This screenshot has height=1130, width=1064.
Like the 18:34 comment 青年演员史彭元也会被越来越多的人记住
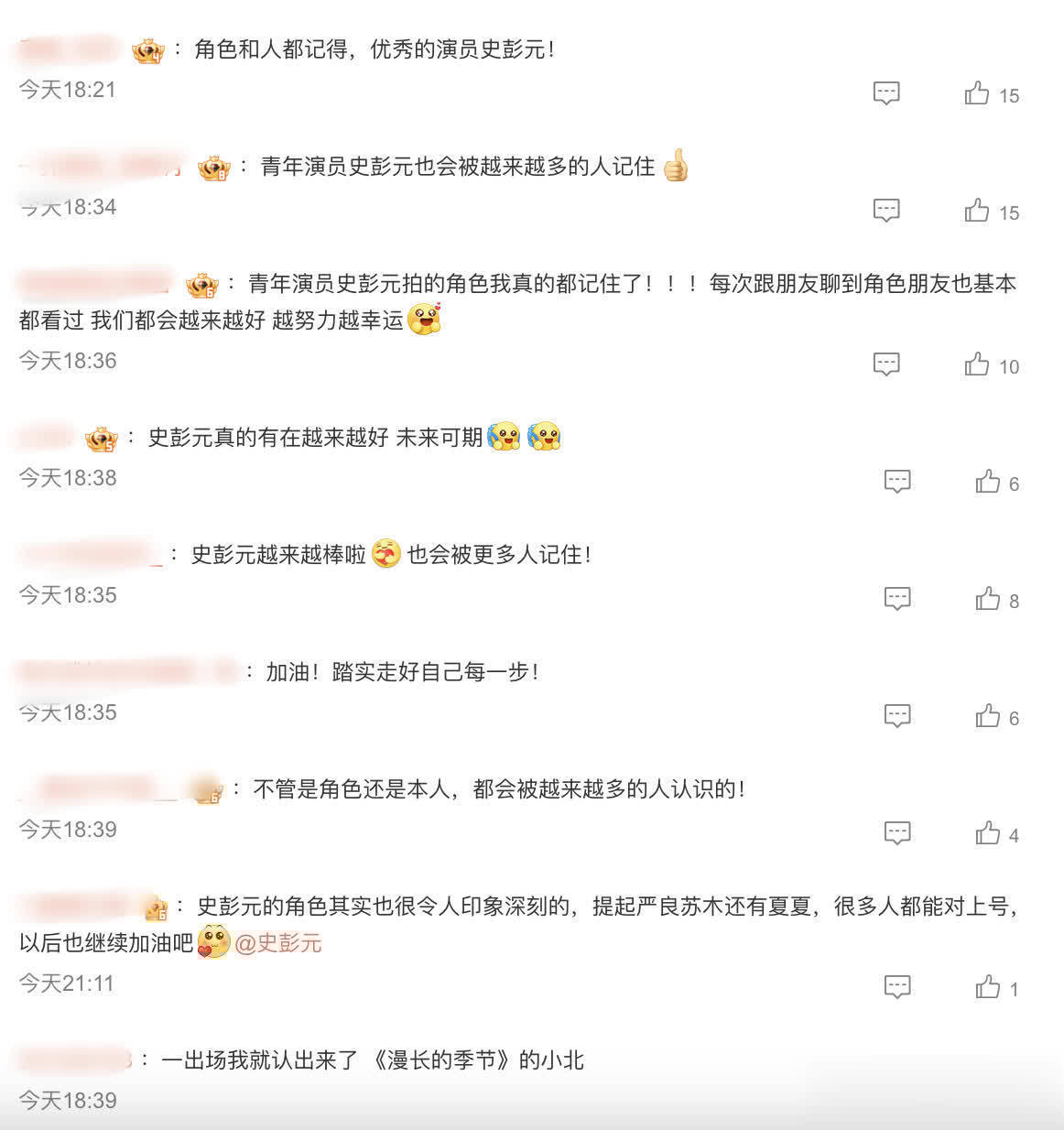point(978,211)
